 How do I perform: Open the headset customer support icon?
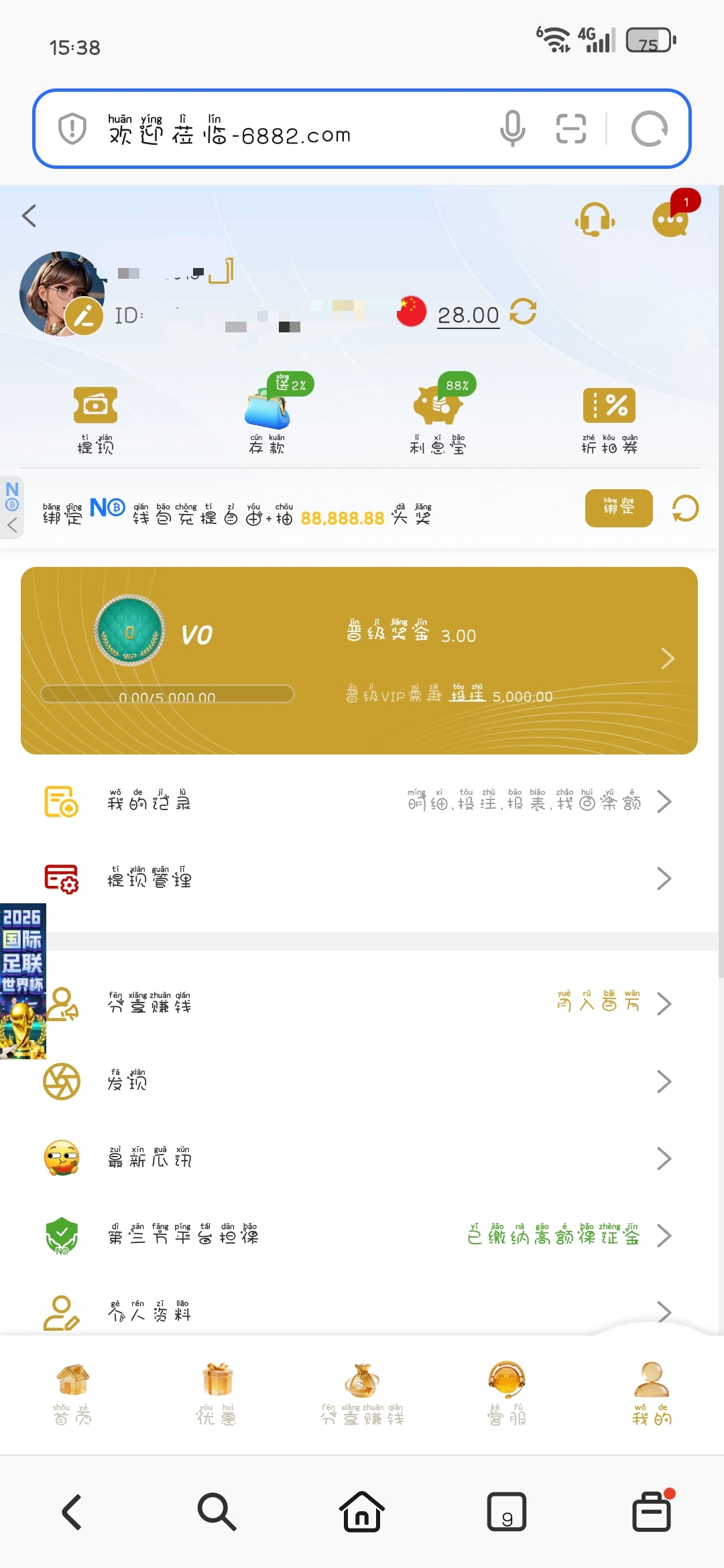pyautogui.click(x=595, y=219)
